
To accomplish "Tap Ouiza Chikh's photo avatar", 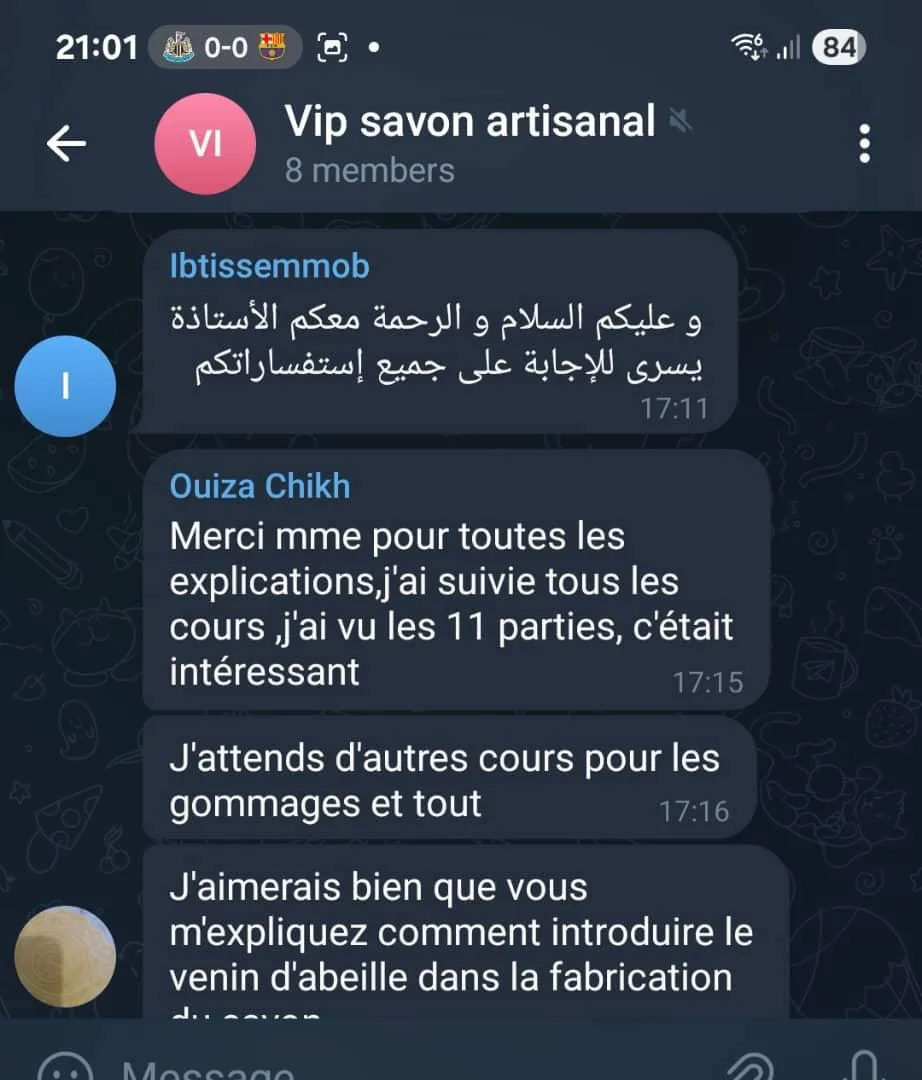I will [x=65, y=957].
